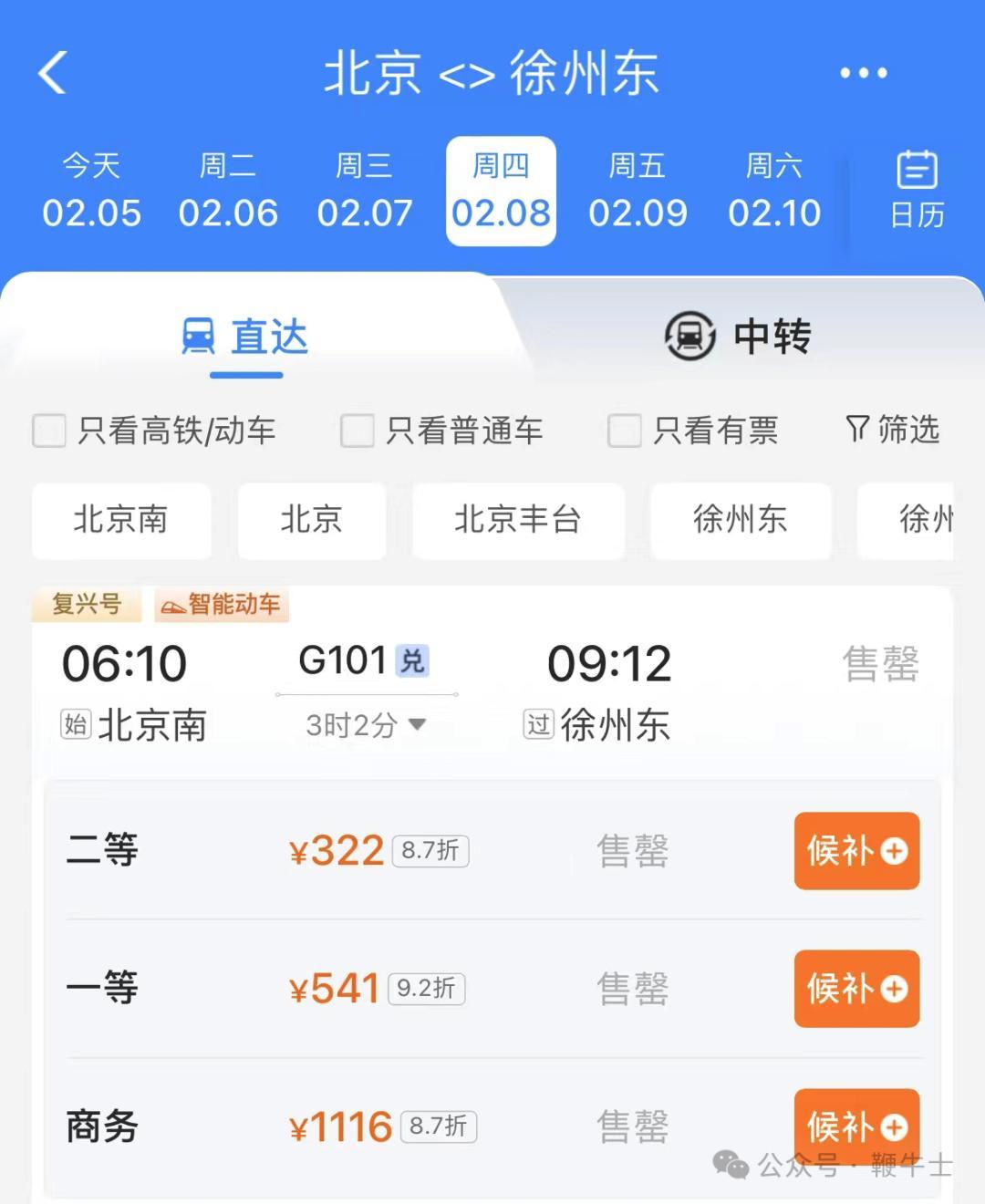The height and width of the screenshot is (1204, 985).
Task: Go back from the 北京-徐州东 train list
Action: [x=53, y=73]
